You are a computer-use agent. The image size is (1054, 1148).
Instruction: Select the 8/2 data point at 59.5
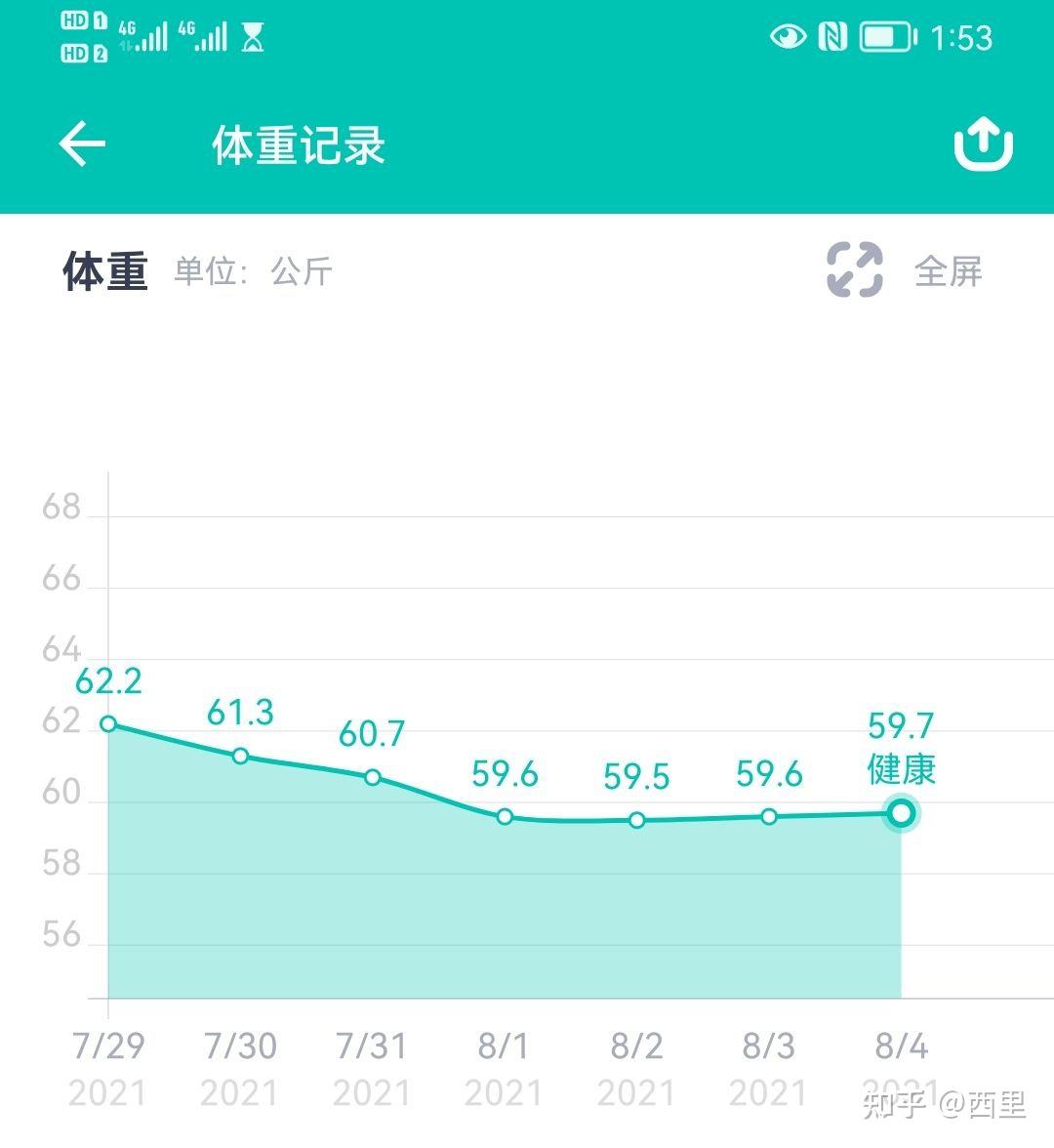click(x=637, y=820)
